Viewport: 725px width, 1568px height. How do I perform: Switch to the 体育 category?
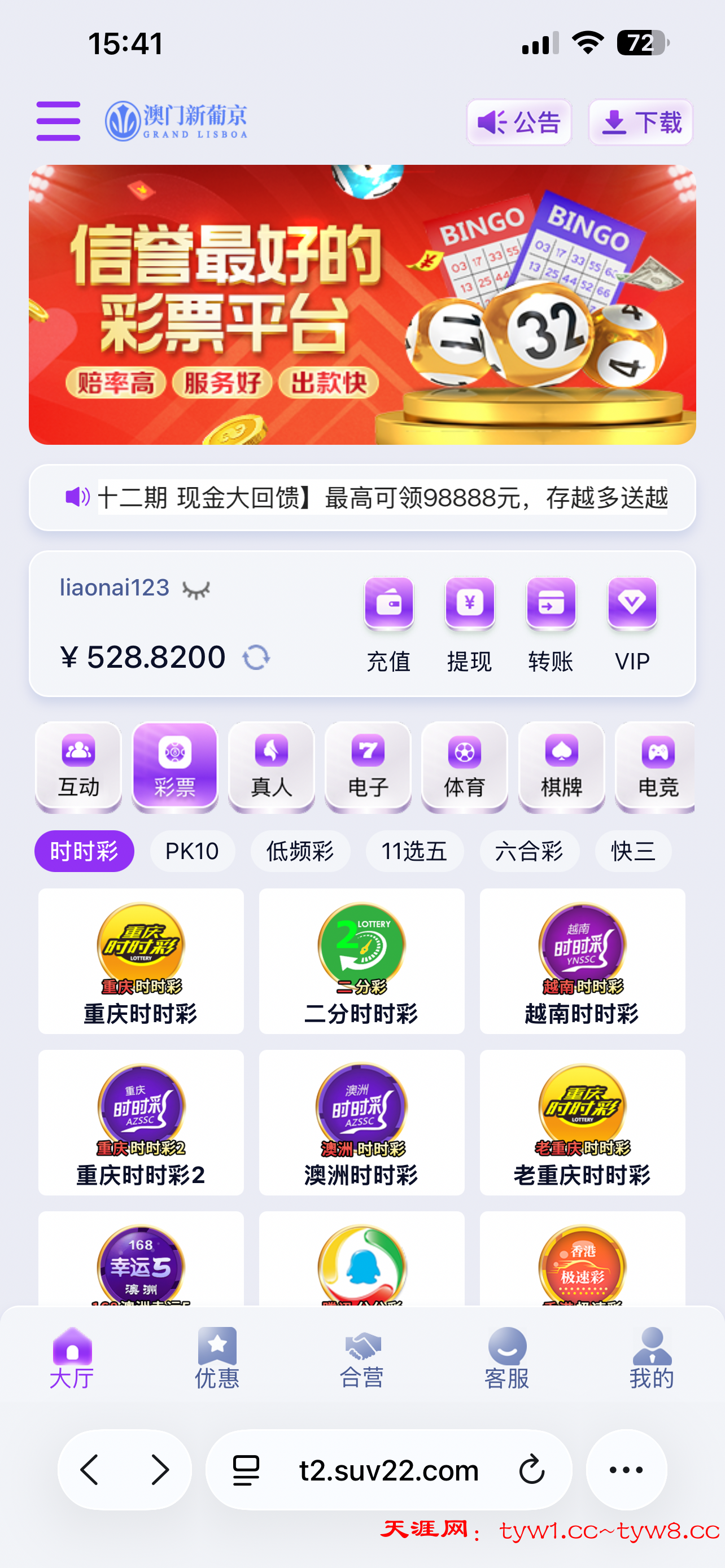(465, 767)
